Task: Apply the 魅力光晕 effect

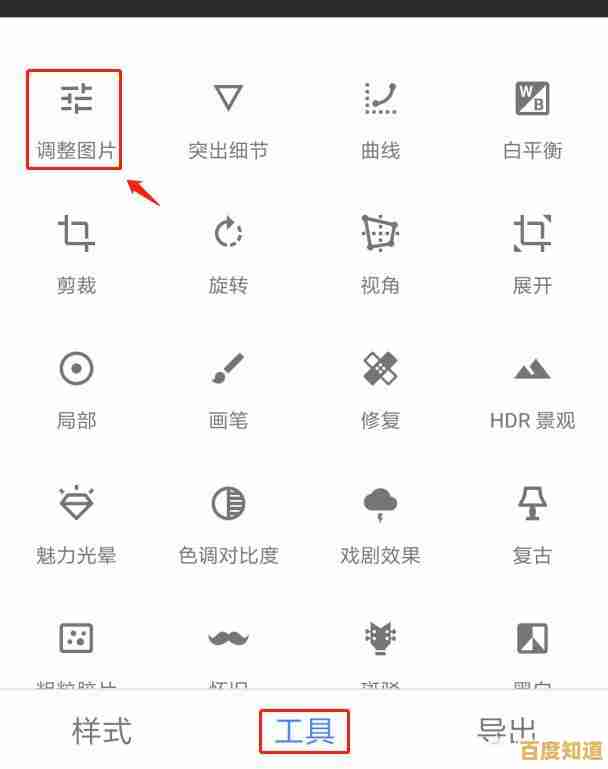Action: (x=76, y=523)
